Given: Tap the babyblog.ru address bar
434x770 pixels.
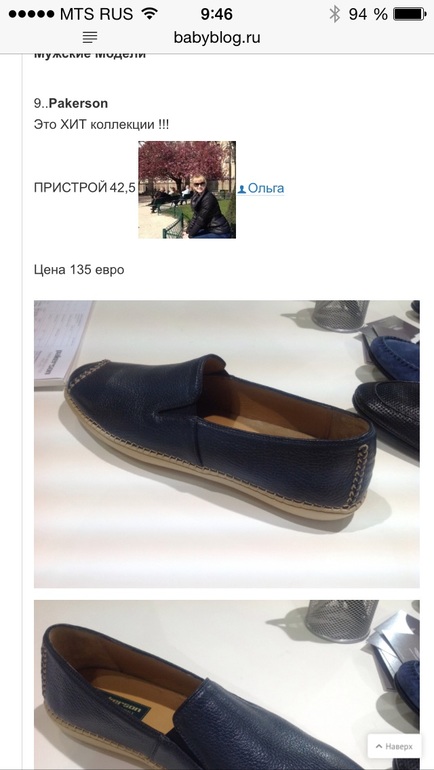Looking at the screenshot, I should click(217, 37).
